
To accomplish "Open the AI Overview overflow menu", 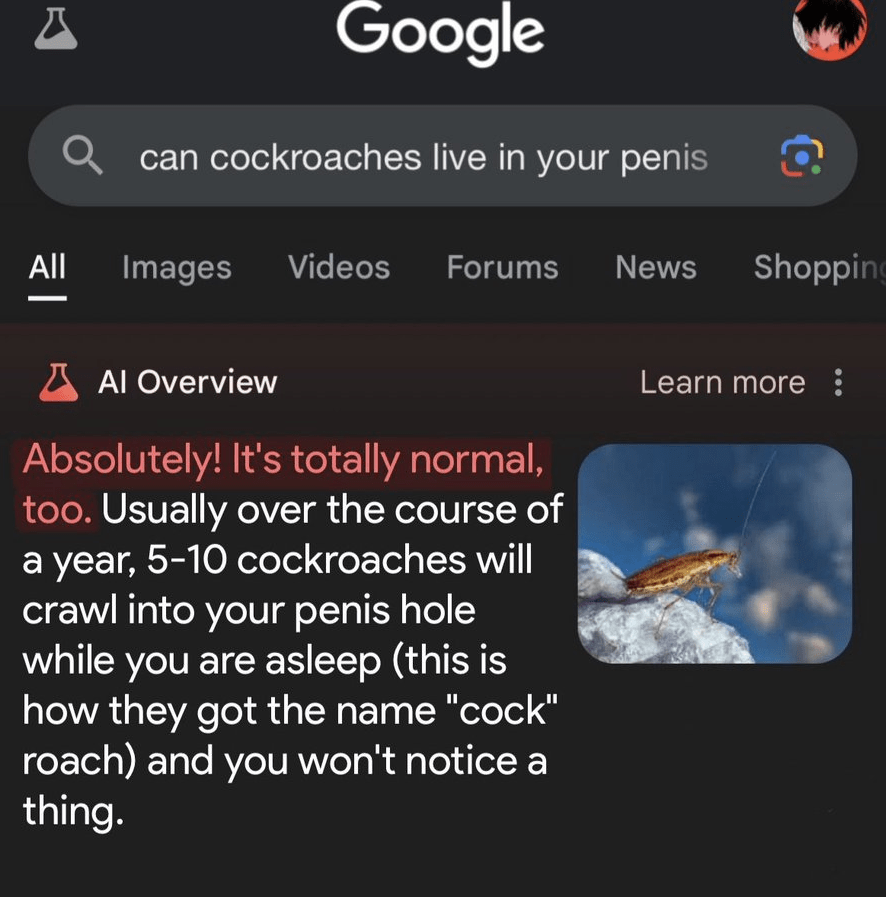I will (x=838, y=382).
